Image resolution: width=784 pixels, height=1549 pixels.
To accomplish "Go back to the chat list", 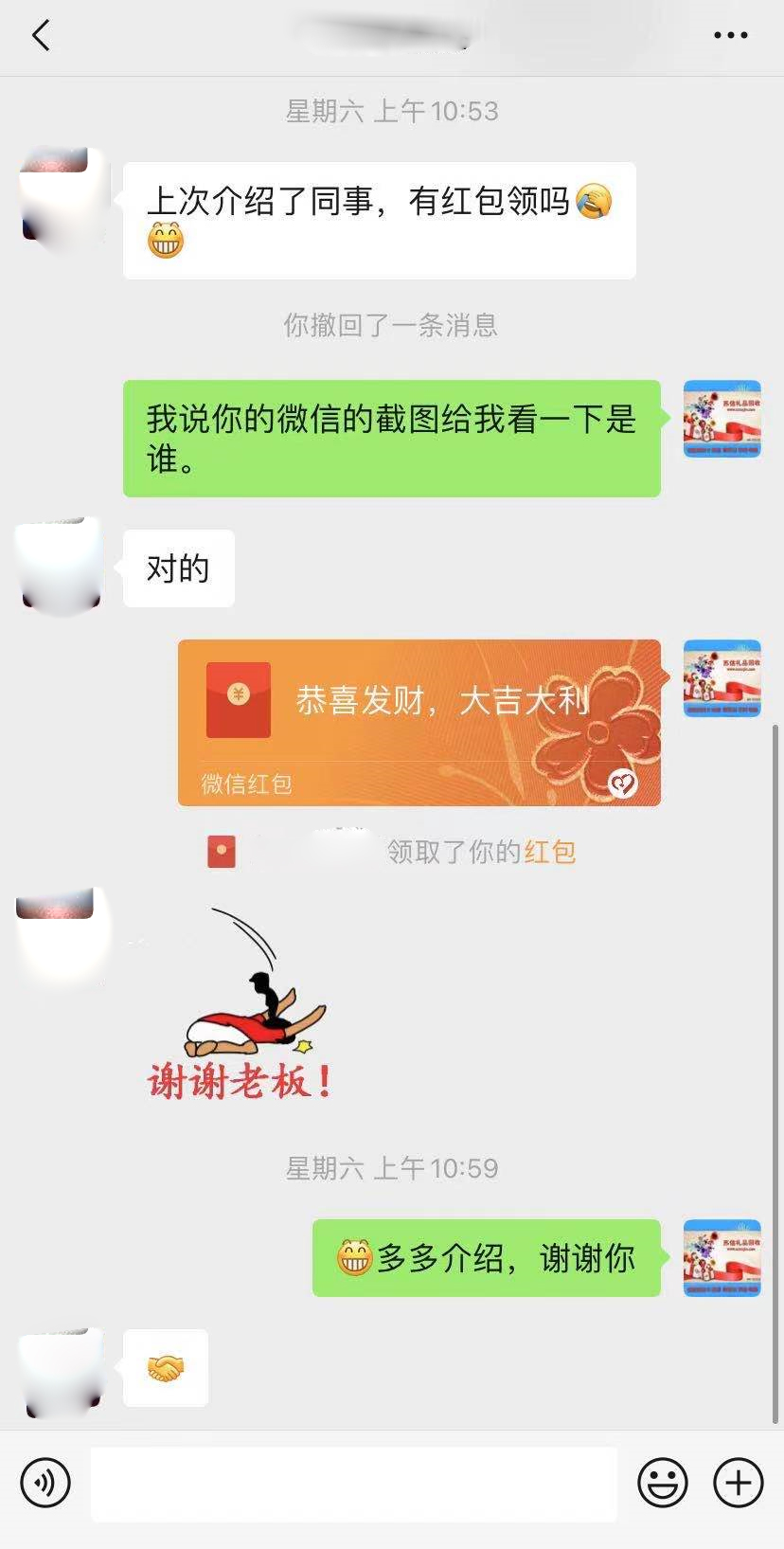I will tap(41, 36).
